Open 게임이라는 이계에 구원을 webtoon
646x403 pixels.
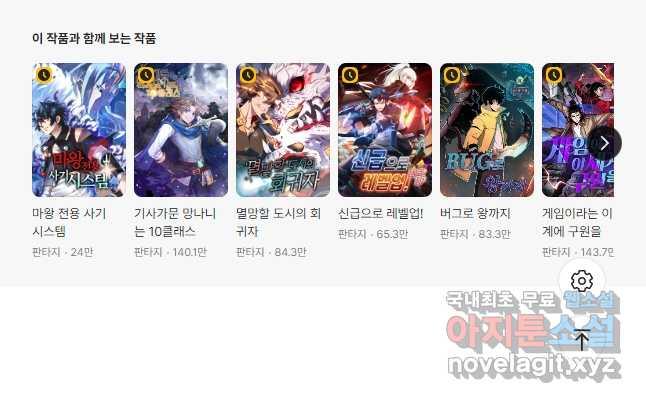point(575,130)
